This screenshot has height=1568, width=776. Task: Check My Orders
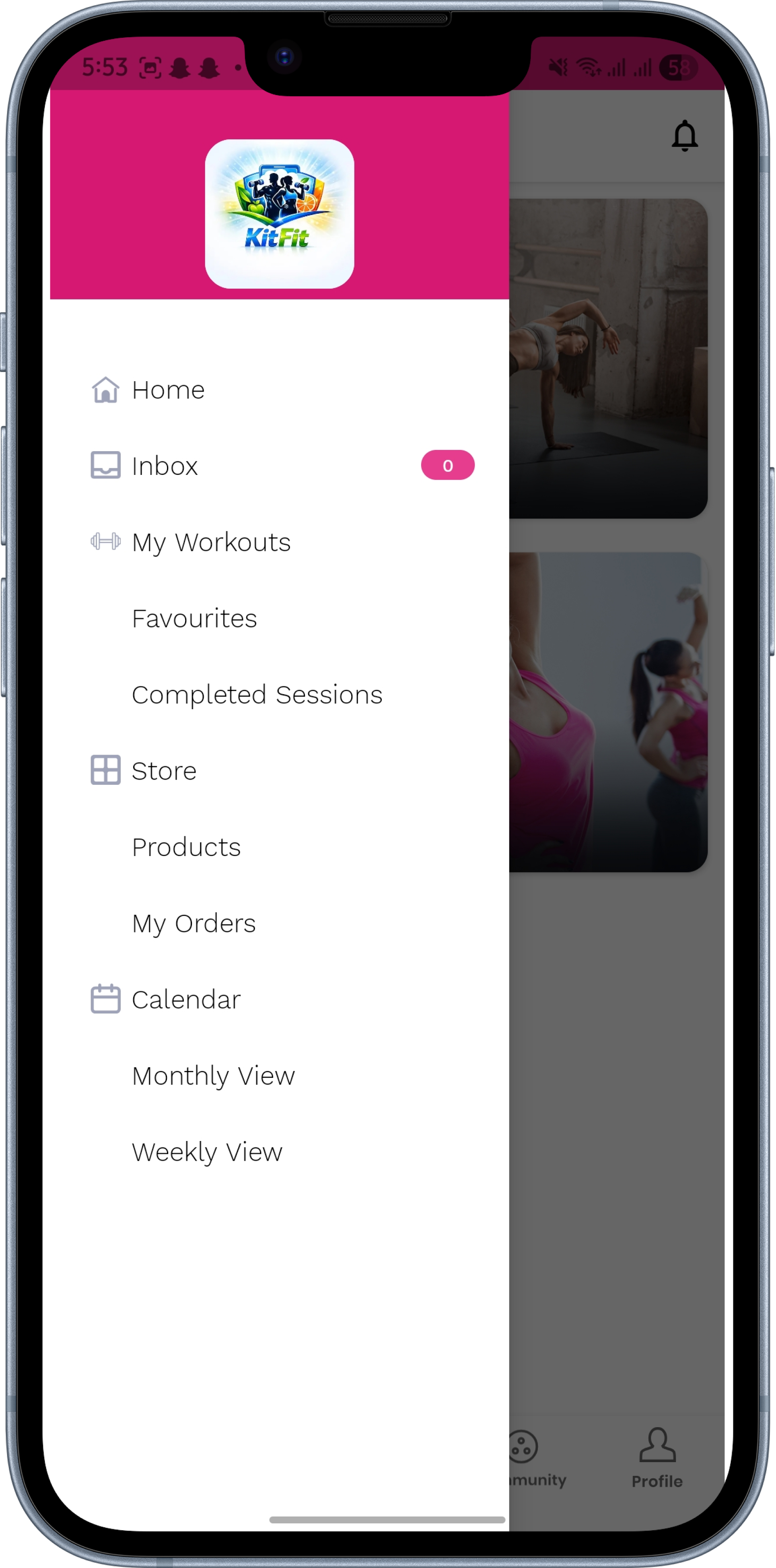[x=193, y=923]
